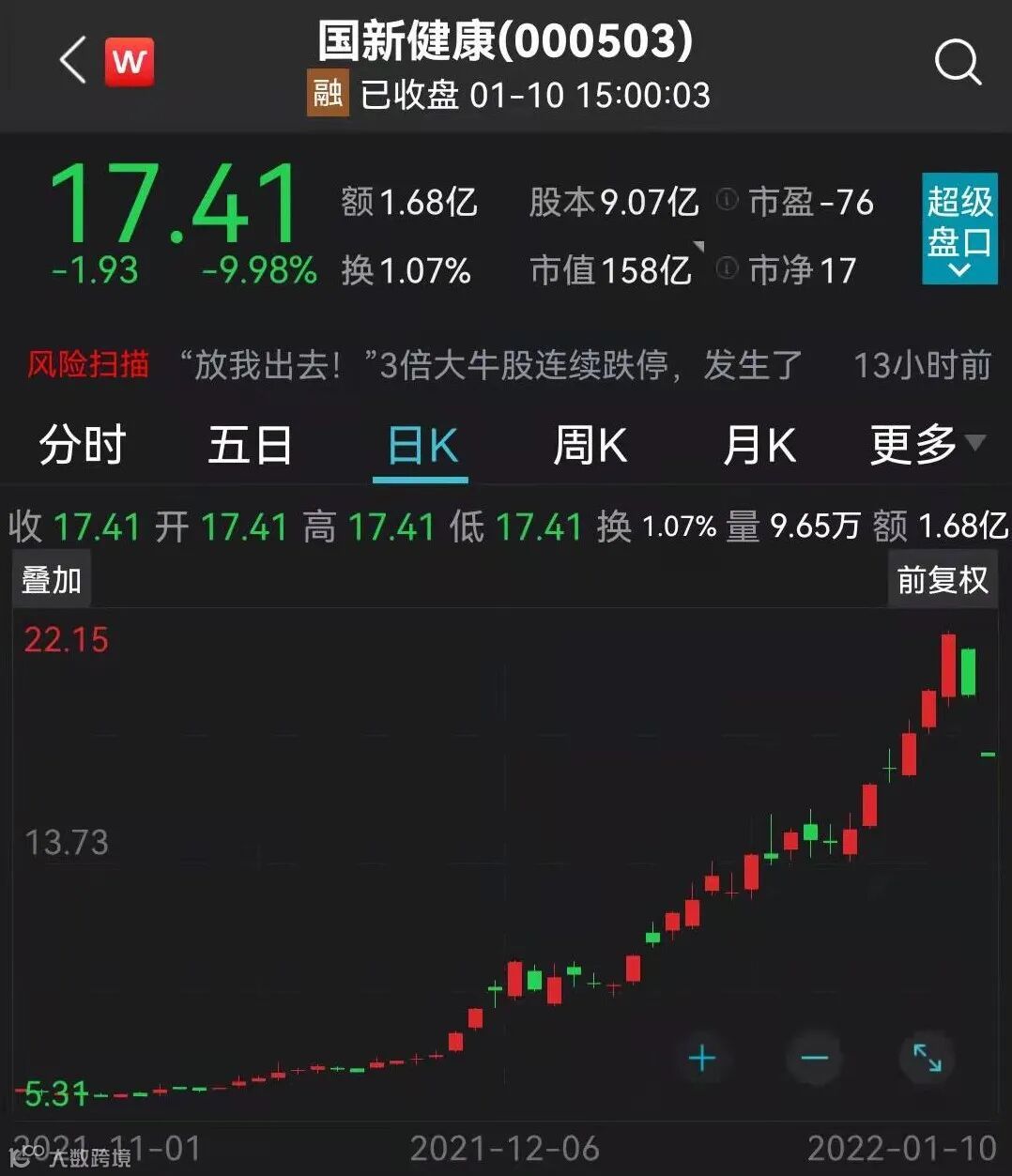Select the 日K tab
Screen dimensions: 1012x1176
click(422, 445)
